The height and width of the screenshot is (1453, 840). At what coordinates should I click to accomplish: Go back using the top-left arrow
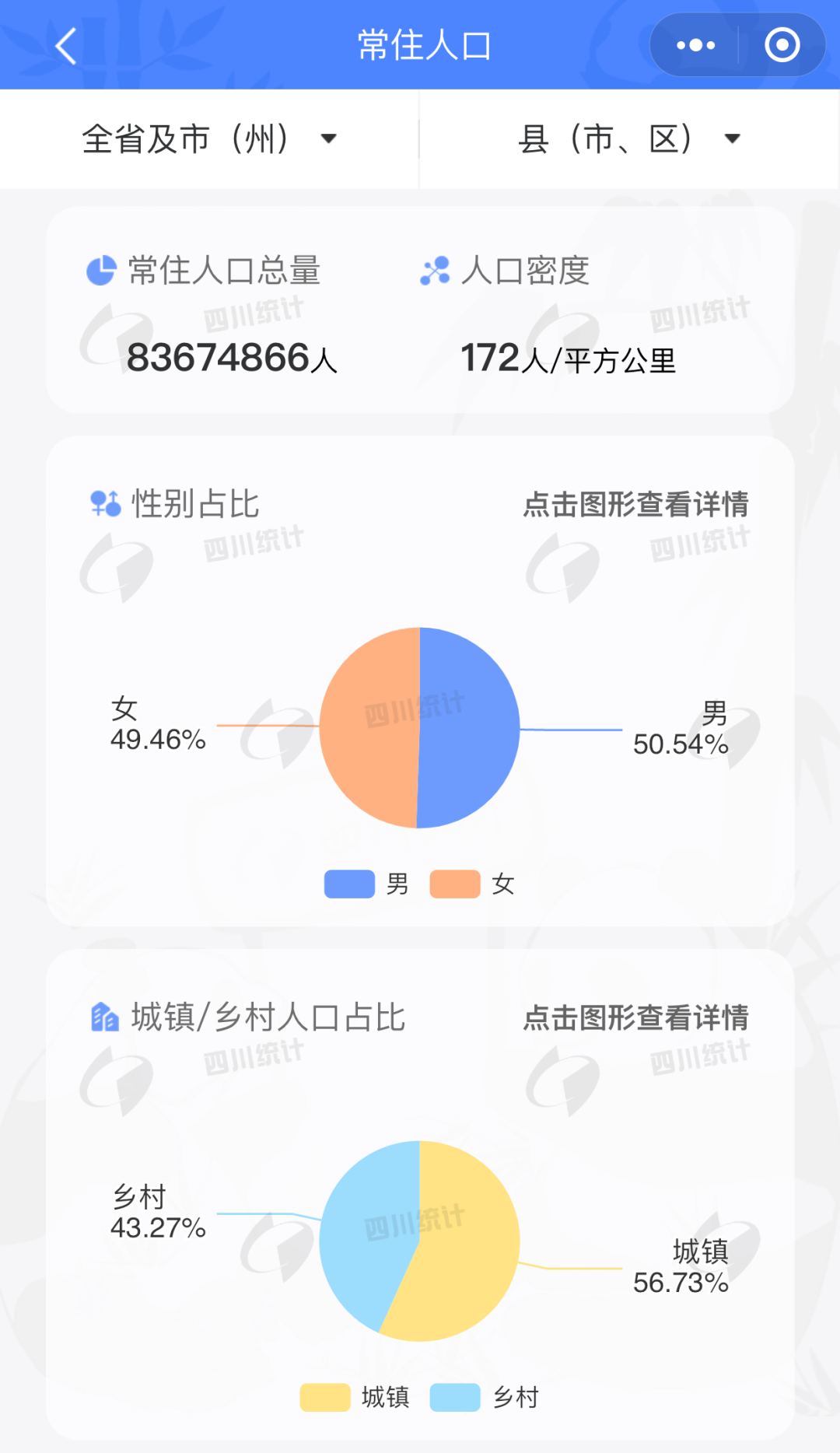pos(67,46)
